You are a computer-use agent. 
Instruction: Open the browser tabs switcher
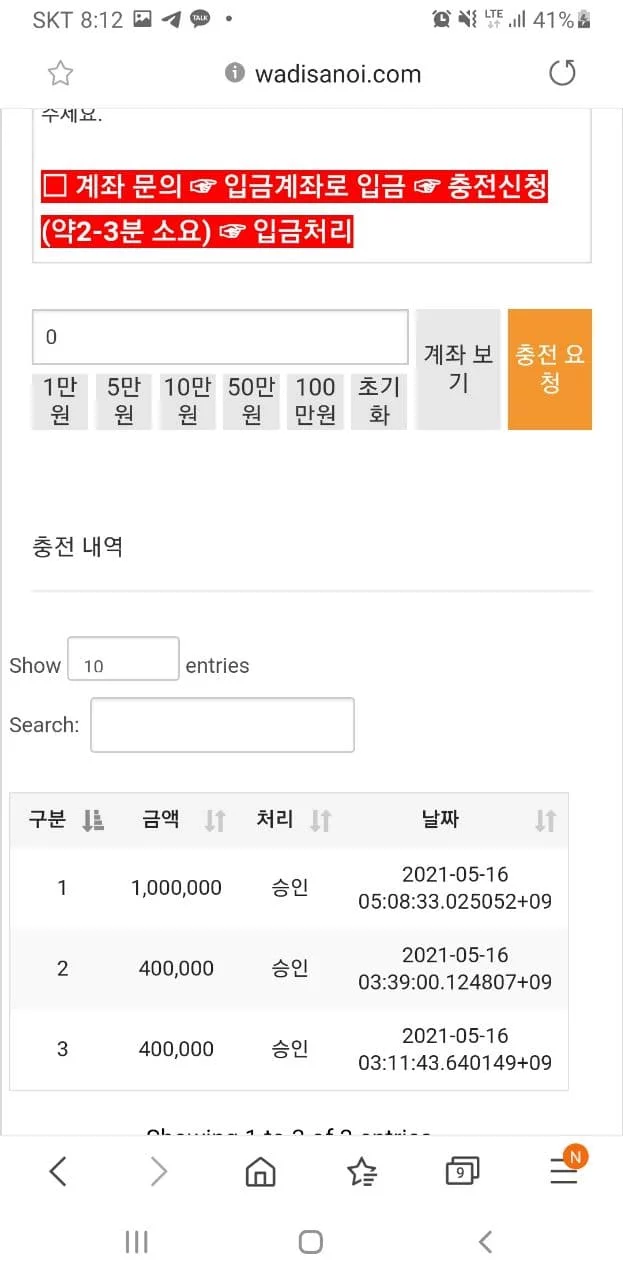[461, 1172]
